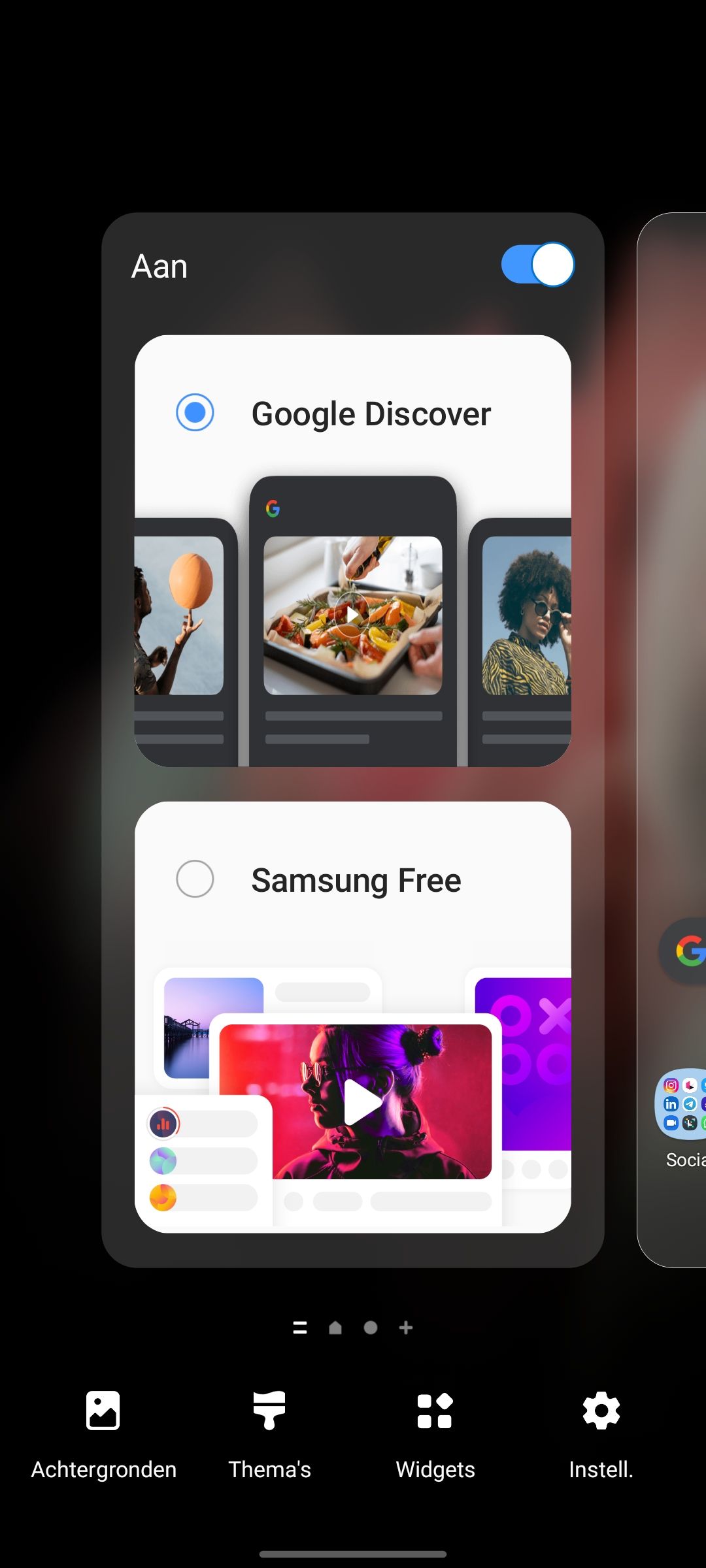The height and width of the screenshot is (1568, 706).
Task: Choose Samsung Free as media page
Action: pos(195,879)
